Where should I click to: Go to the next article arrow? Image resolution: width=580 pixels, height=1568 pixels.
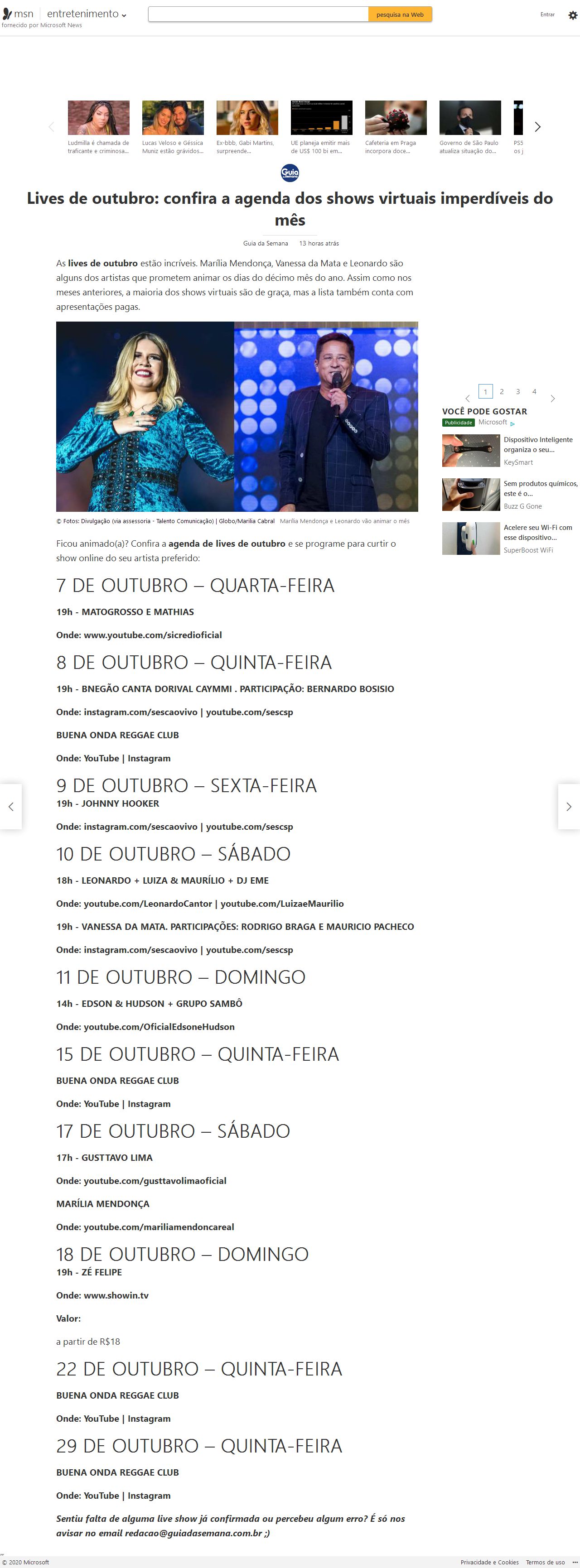point(568,807)
